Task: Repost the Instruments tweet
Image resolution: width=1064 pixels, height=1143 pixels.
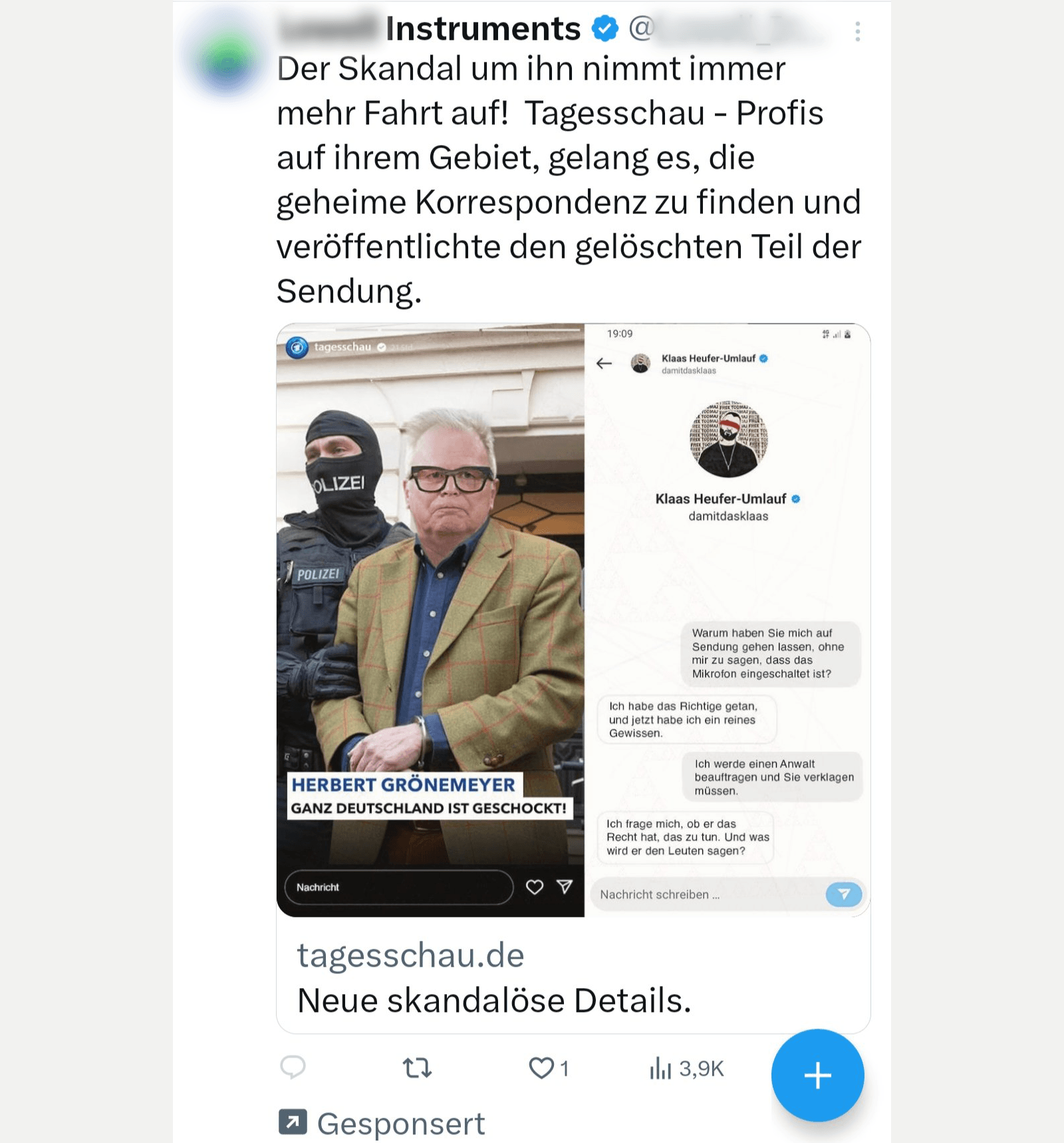Action: pos(417,1068)
